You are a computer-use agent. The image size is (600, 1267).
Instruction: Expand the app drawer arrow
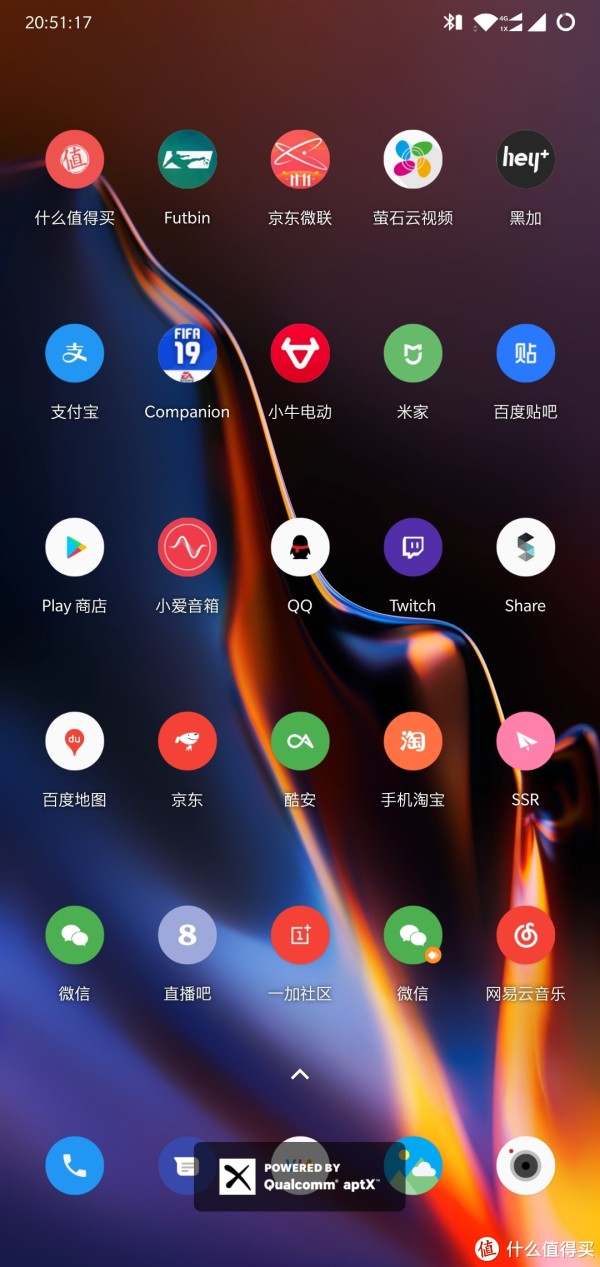coord(300,1074)
